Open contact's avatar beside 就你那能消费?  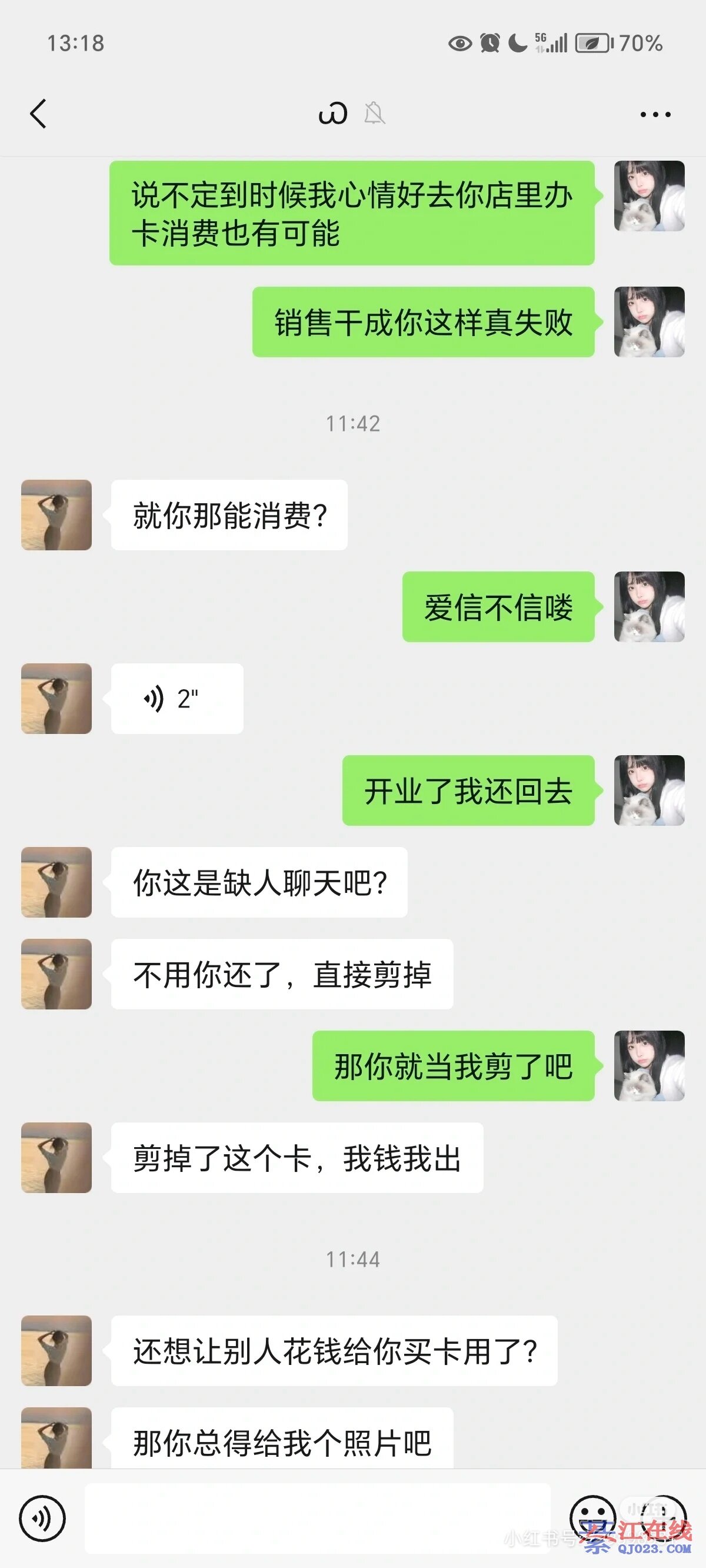(56, 515)
